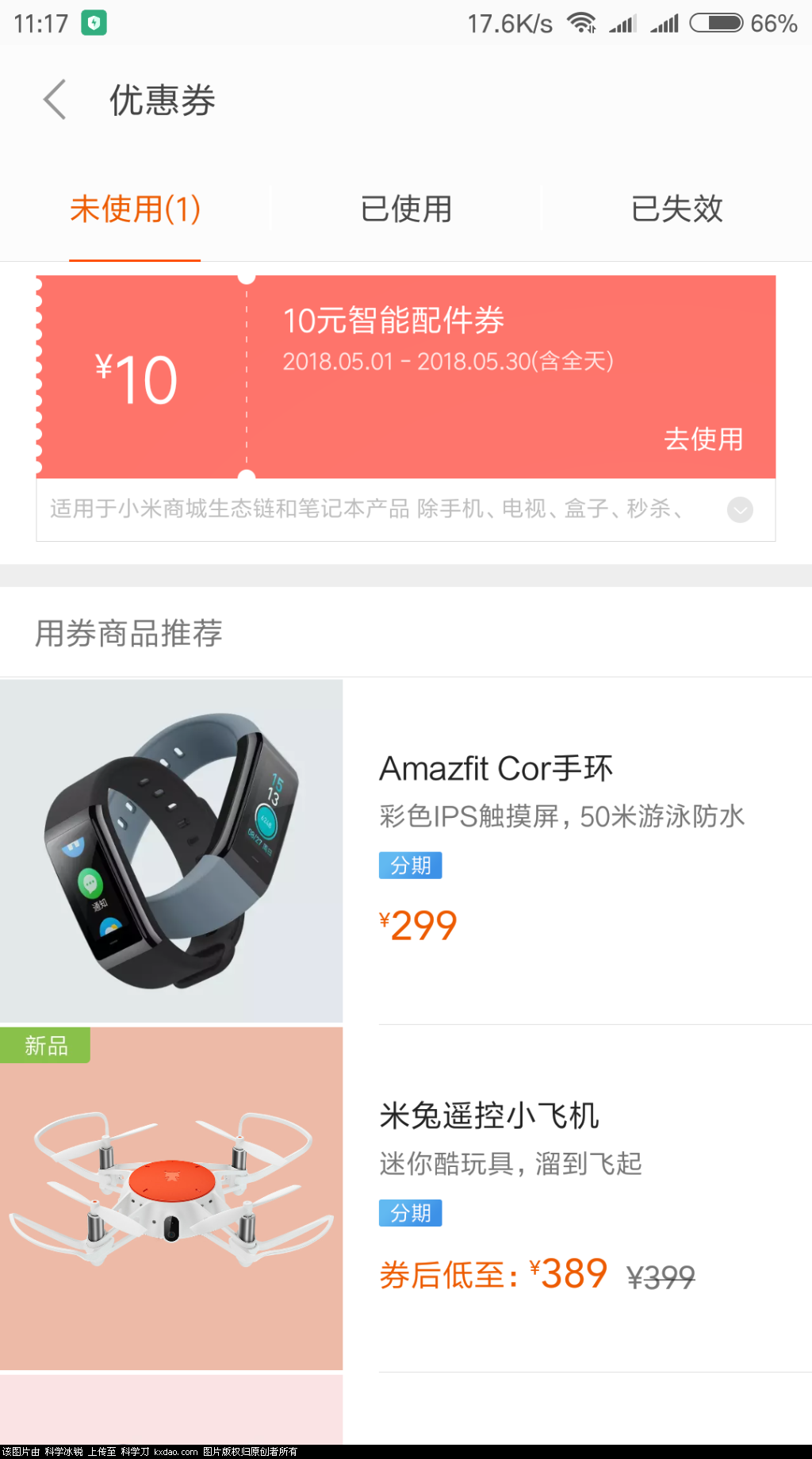This screenshot has width=812, height=1459.
Task: Stay on the 未使用(1) tab
Action: [134, 209]
